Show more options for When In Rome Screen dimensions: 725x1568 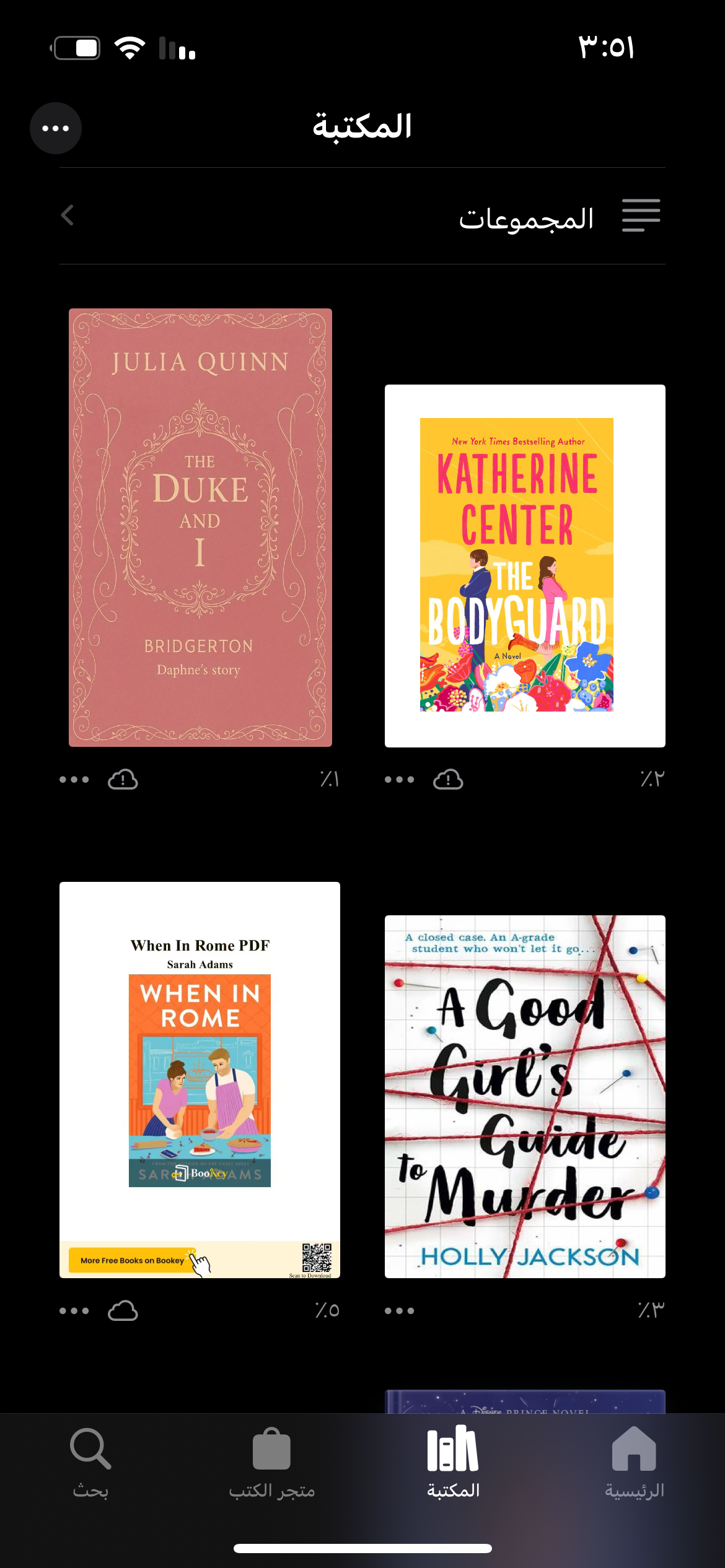[x=74, y=1310]
